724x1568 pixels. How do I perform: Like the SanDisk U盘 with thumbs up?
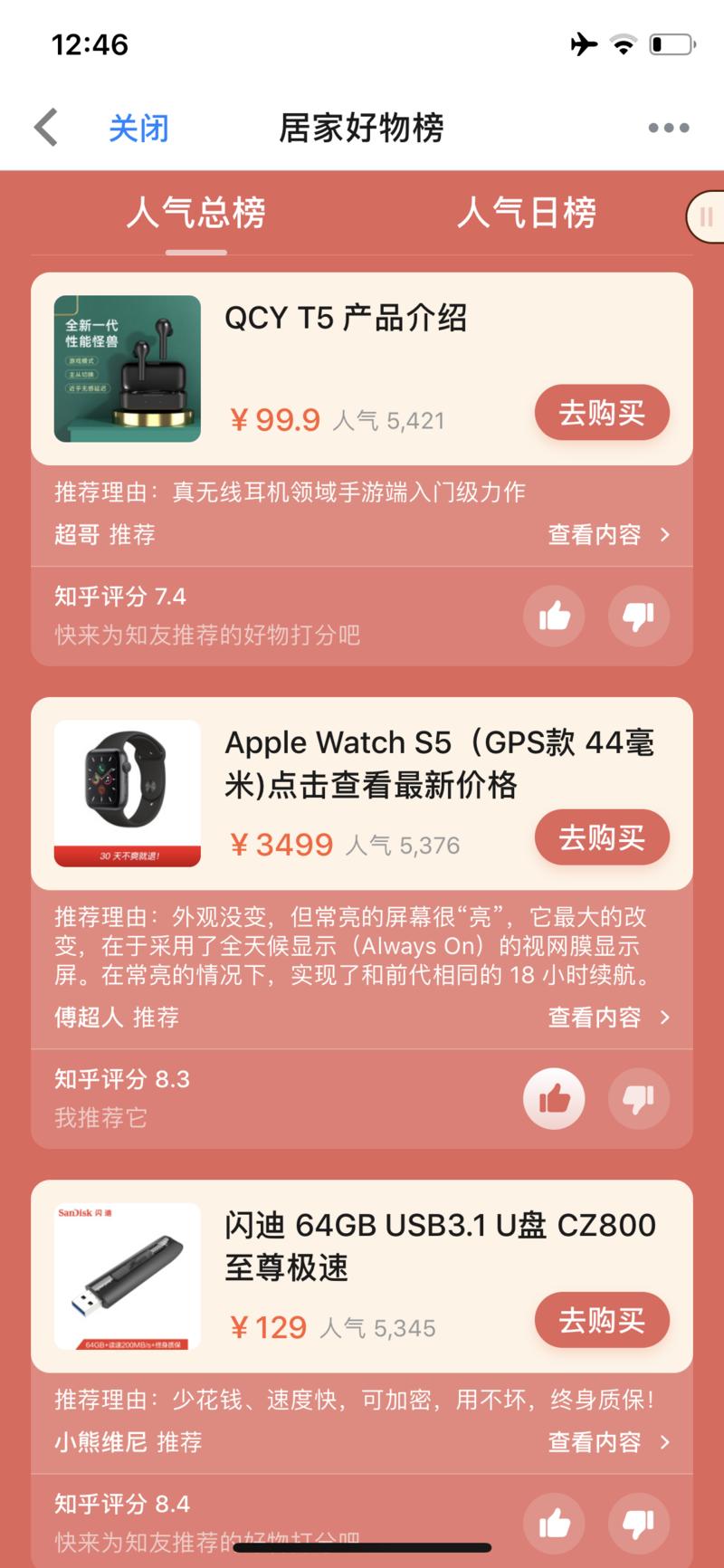click(555, 1524)
